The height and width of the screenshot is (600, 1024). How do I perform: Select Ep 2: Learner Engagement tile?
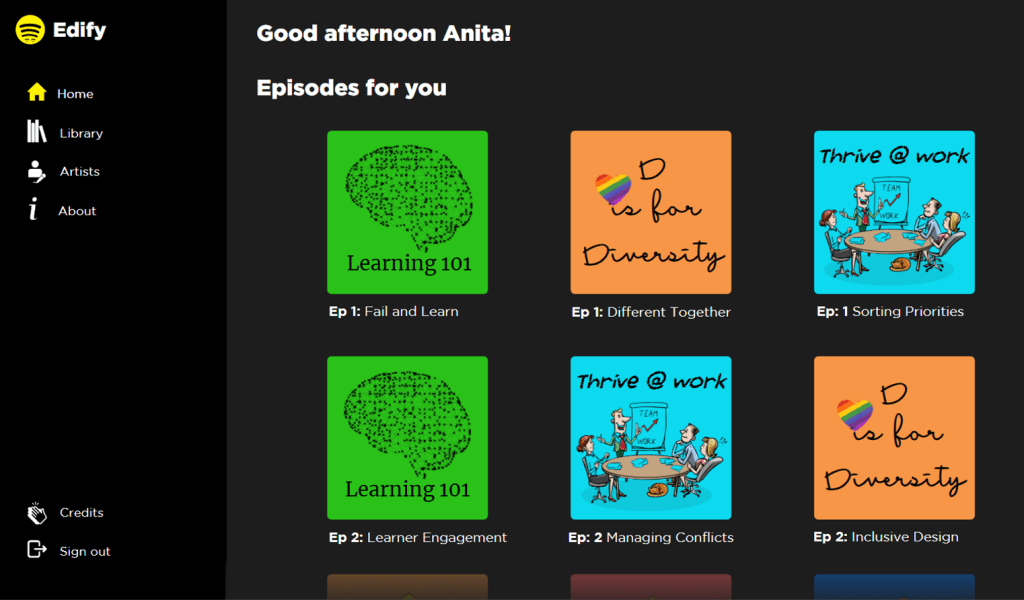407,438
